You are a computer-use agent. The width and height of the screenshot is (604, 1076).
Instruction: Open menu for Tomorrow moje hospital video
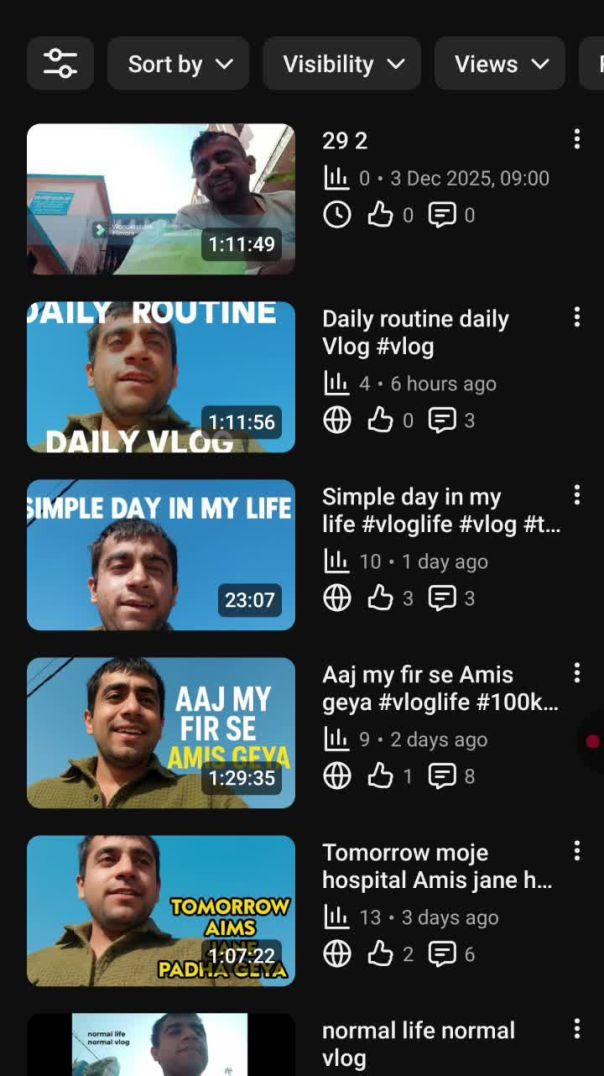pos(576,851)
